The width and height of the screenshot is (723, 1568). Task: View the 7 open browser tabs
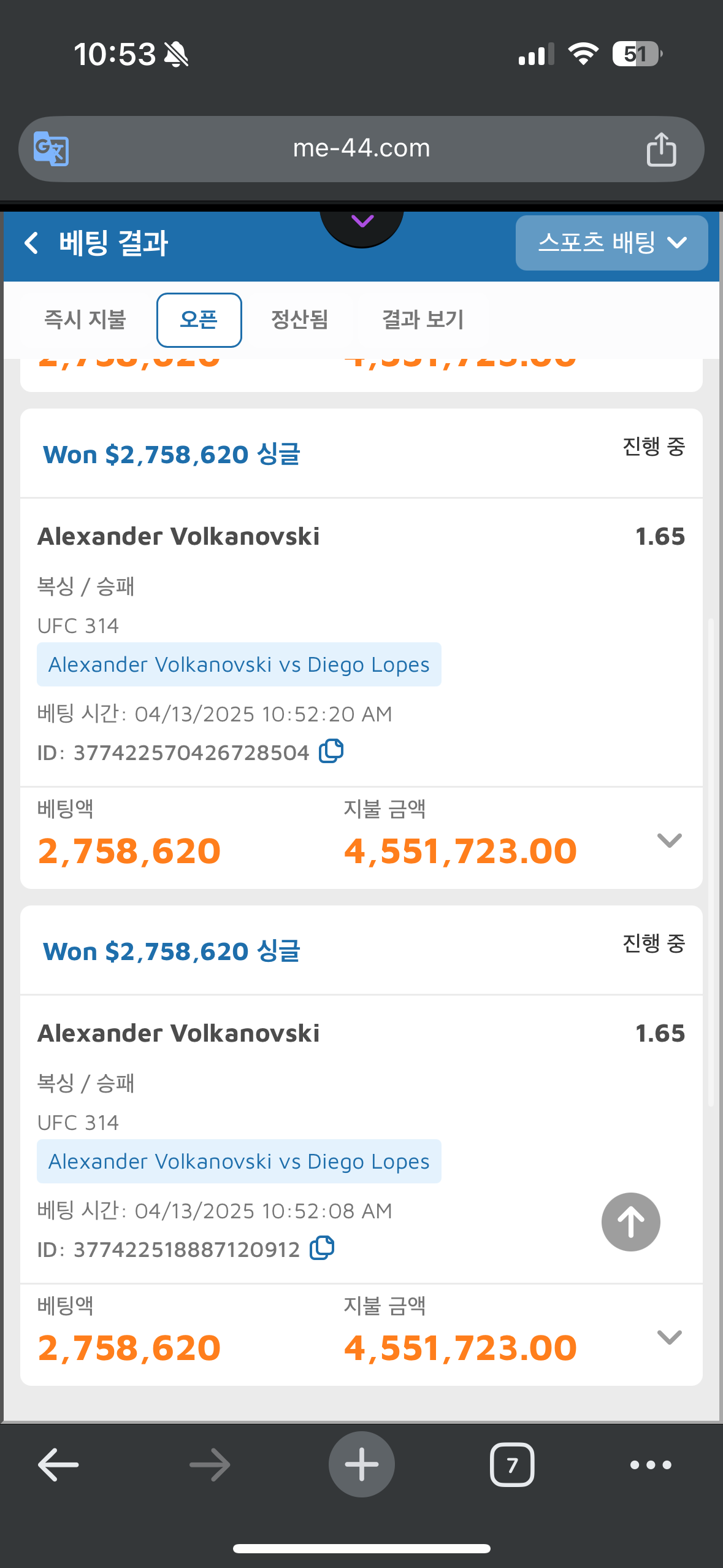[x=512, y=1465]
